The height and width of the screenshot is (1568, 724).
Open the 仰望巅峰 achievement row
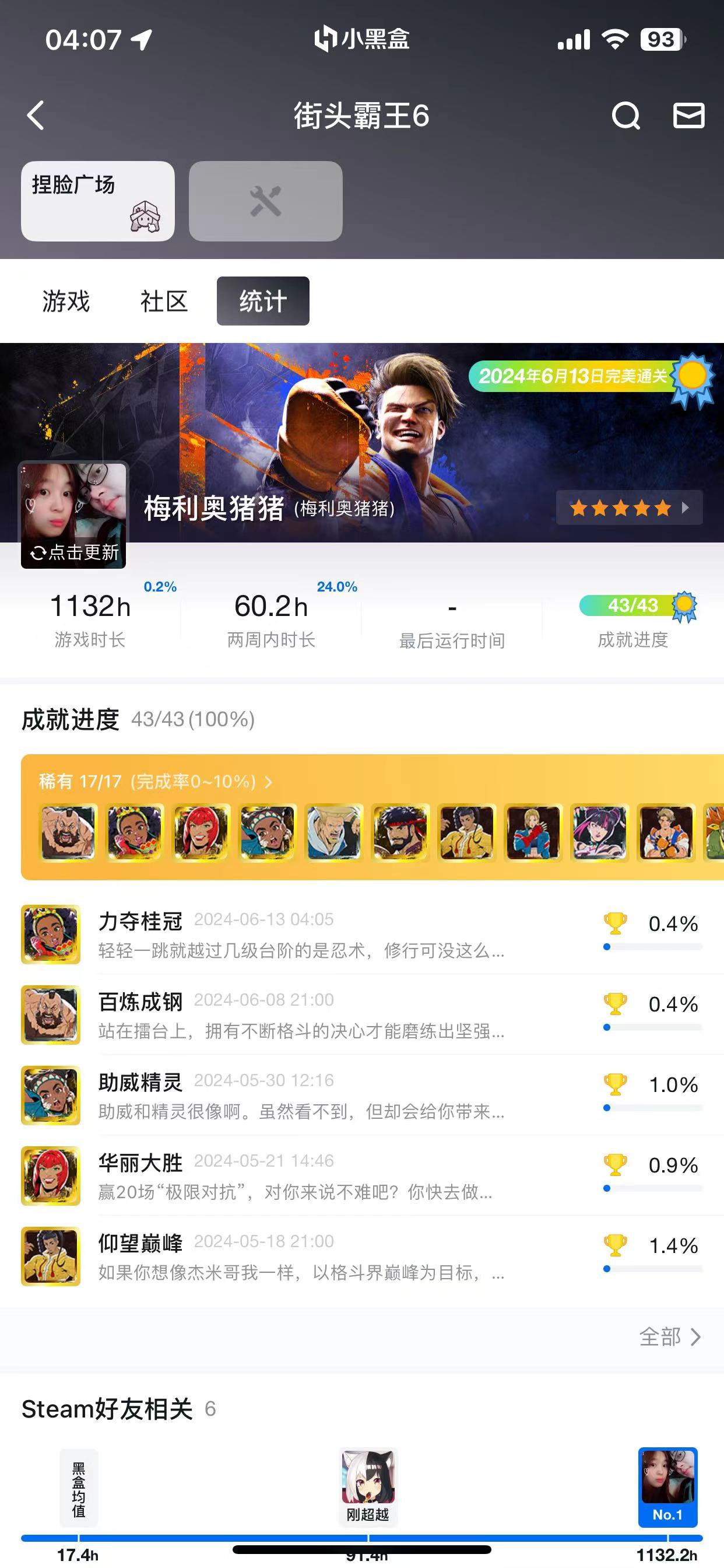tap(362, 1256)
